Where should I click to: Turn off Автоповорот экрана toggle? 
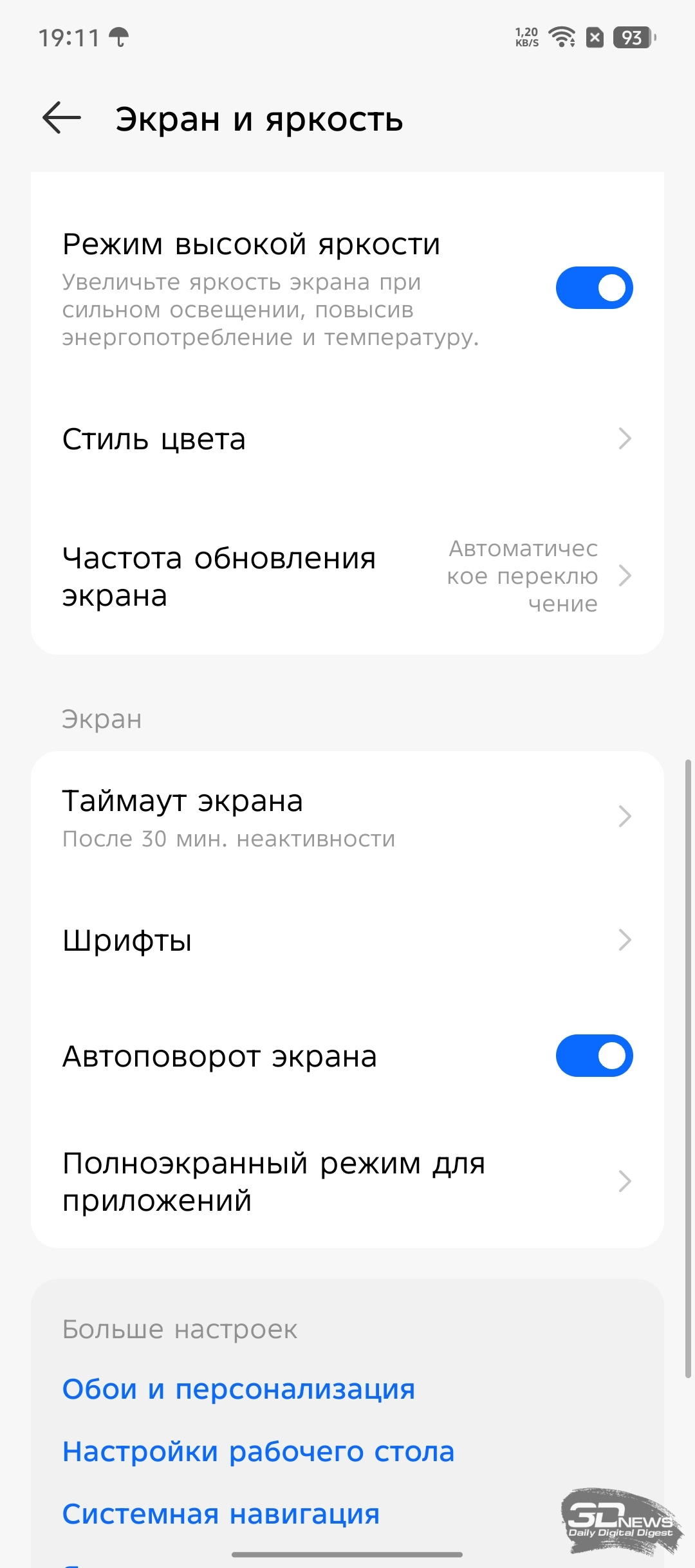[594, 1056]
